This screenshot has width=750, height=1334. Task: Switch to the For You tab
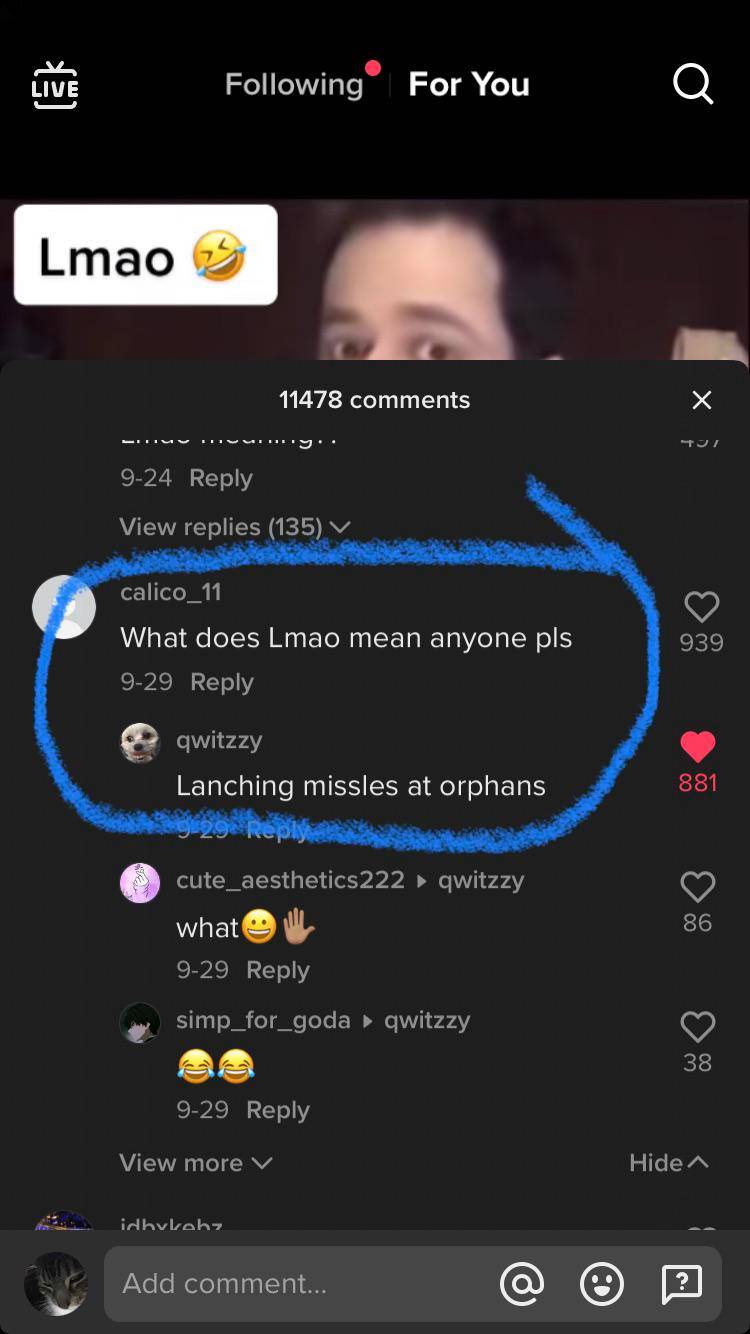(469, 85)
